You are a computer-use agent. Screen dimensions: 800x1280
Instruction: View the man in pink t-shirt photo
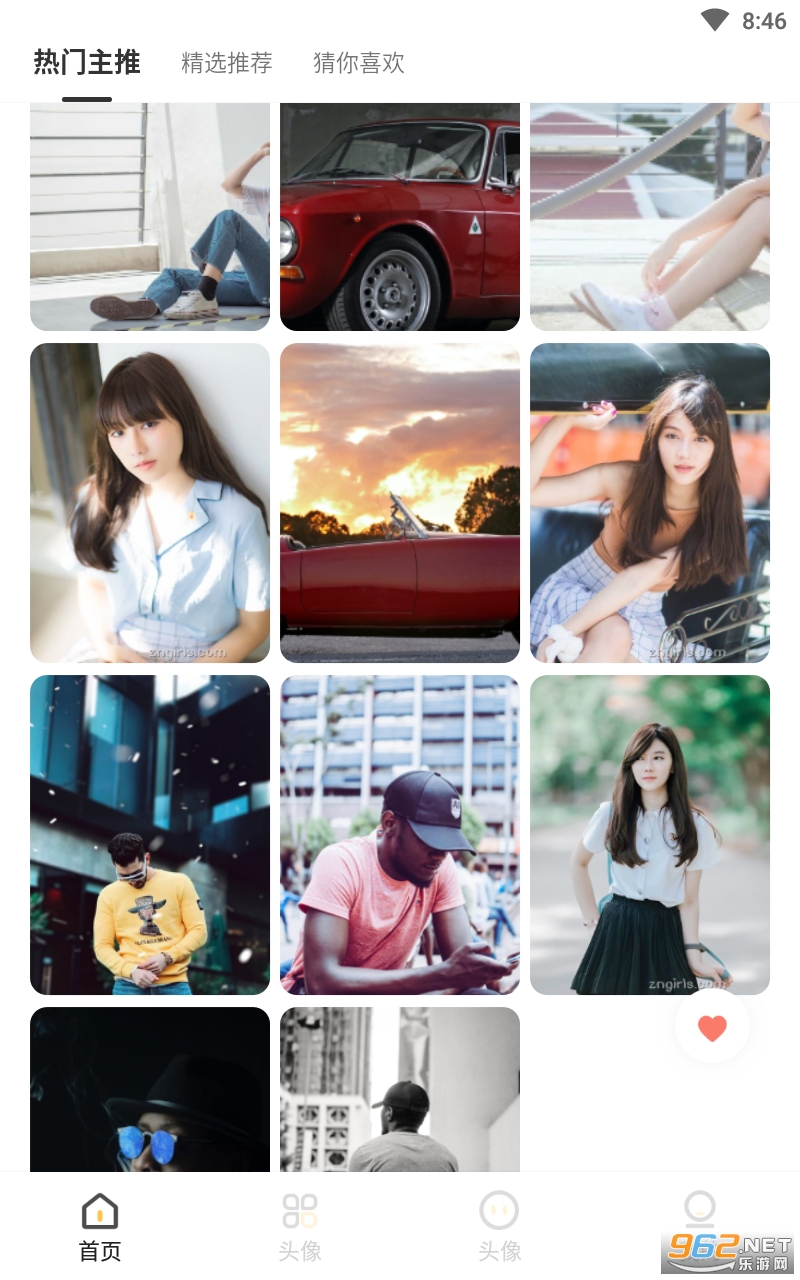point(400,834)
